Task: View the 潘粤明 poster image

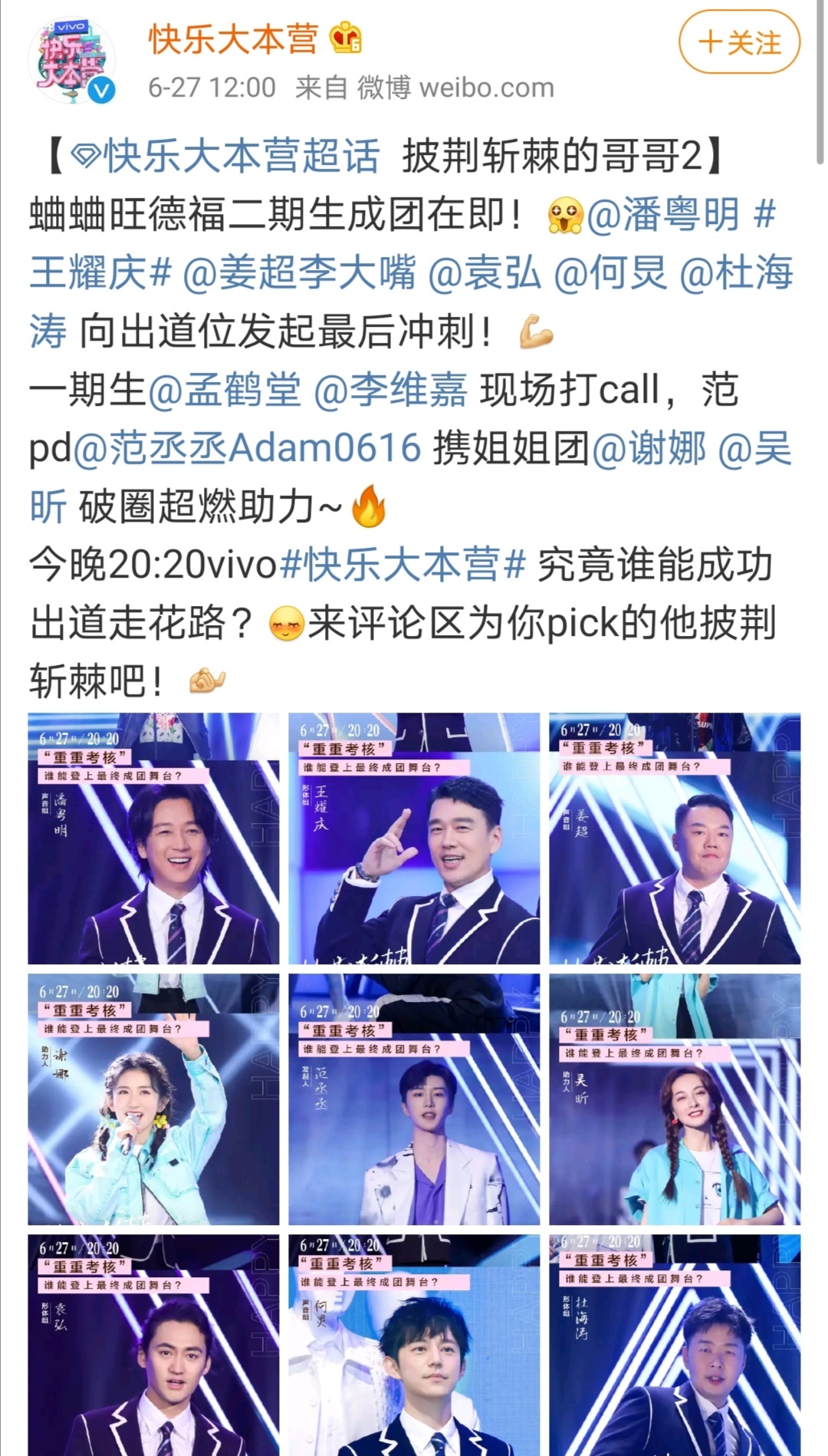Action: tap(153, 838)
